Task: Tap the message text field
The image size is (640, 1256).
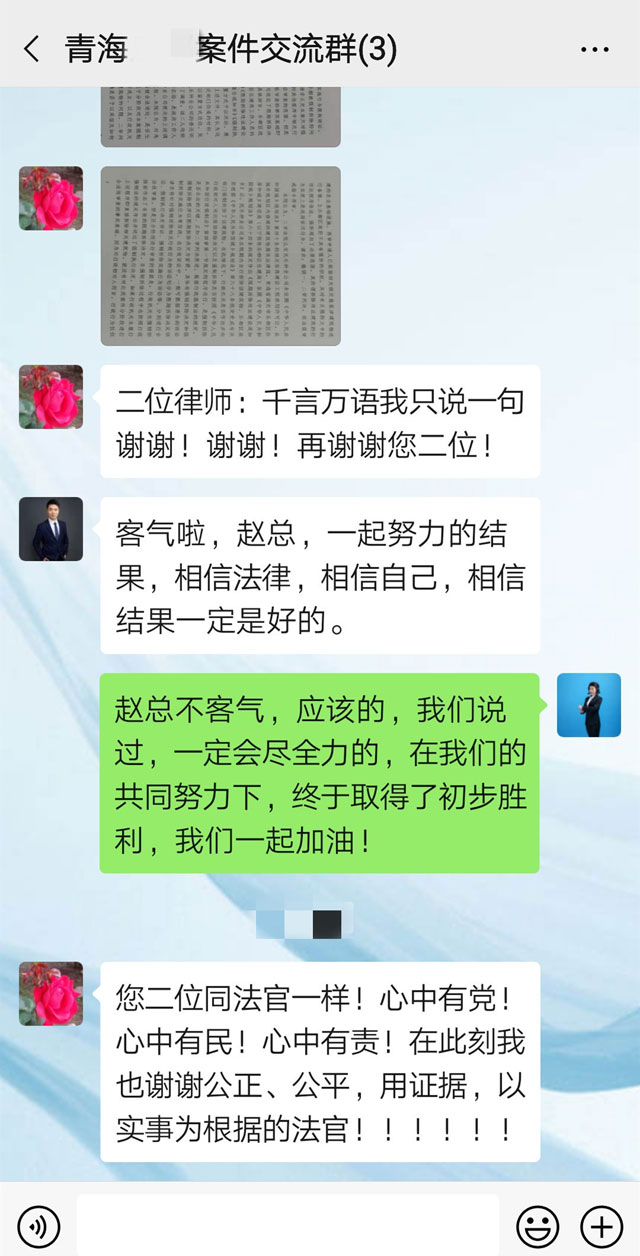Action: (x=287, y=1225)
